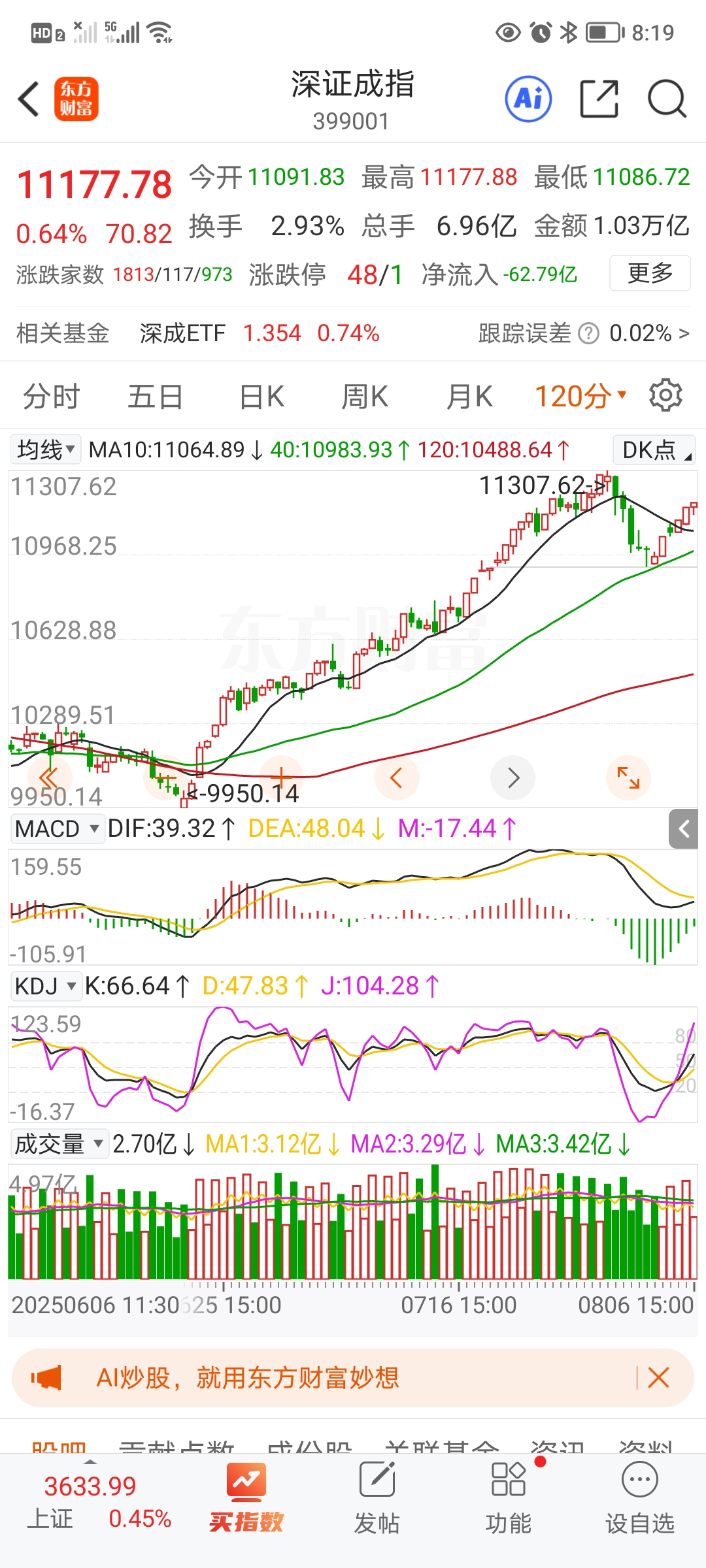Screen dimensions: 706x1568
Task: Go back using the top-left arrow
Action: pyautogui.click(x=29, y=99)
